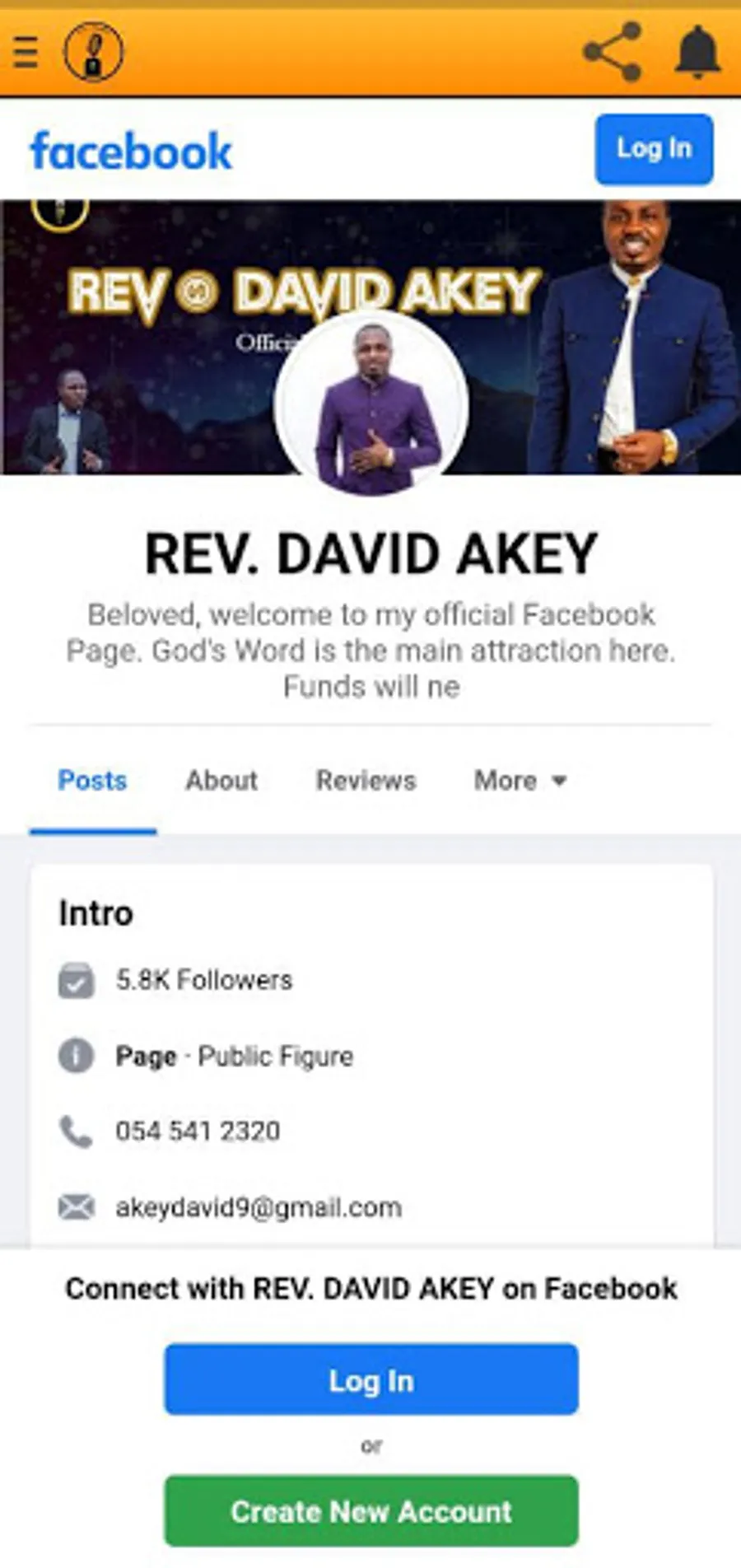Image resolution: width=741 pixels, height=1568 pixels.
Task: Select Create New Account
Action: click(x=371, y=1511)
